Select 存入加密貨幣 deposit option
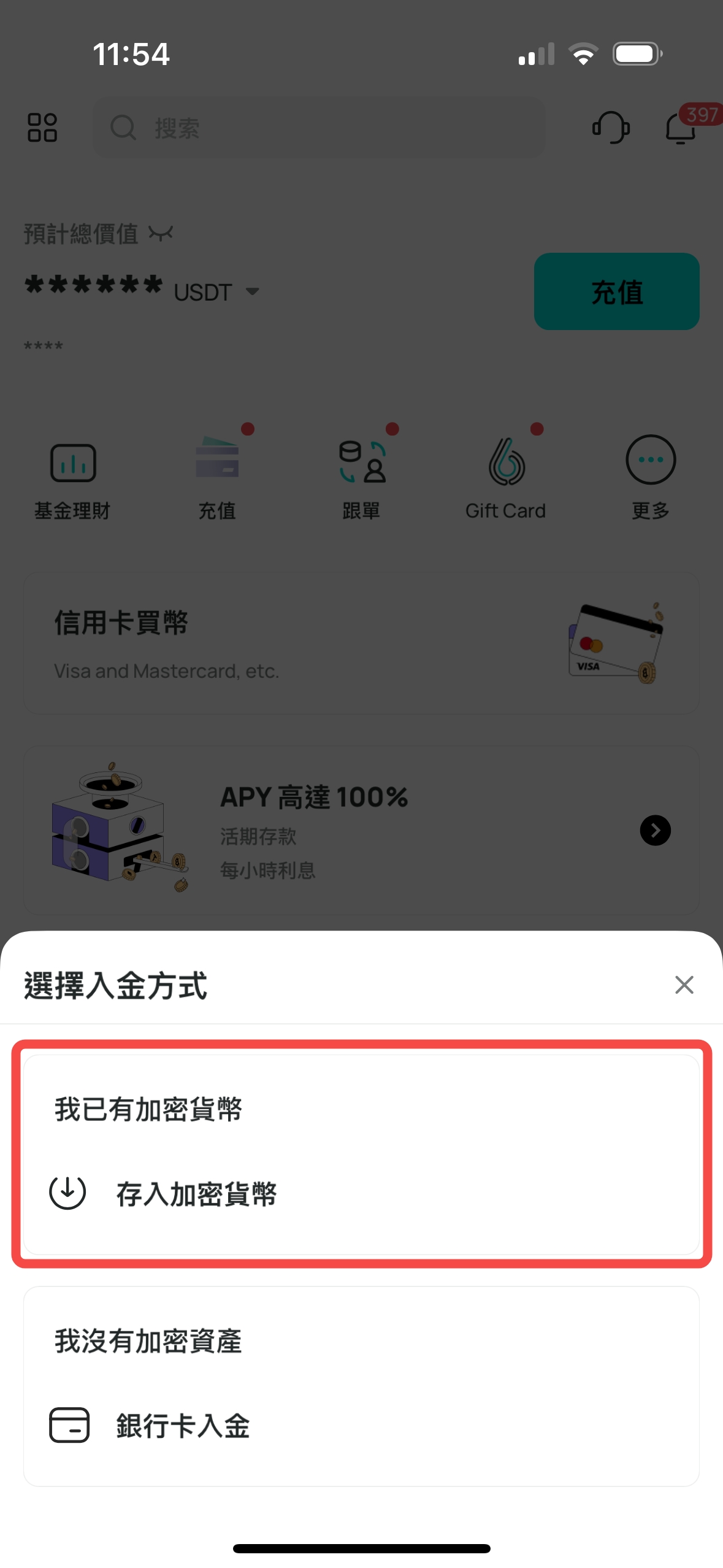 [196, 1193]
